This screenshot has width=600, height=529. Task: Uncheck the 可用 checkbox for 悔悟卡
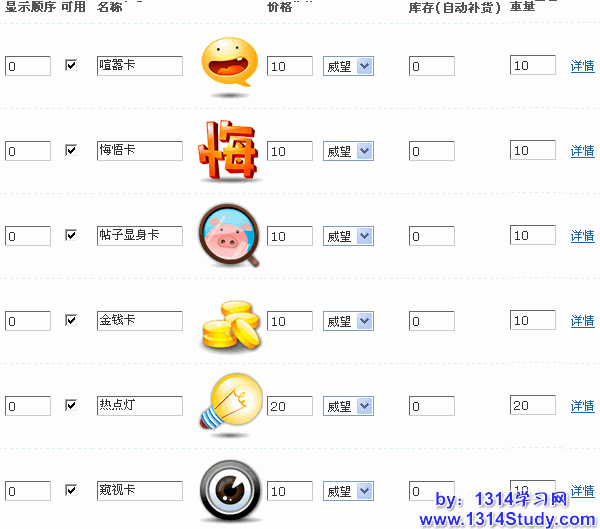71,150
